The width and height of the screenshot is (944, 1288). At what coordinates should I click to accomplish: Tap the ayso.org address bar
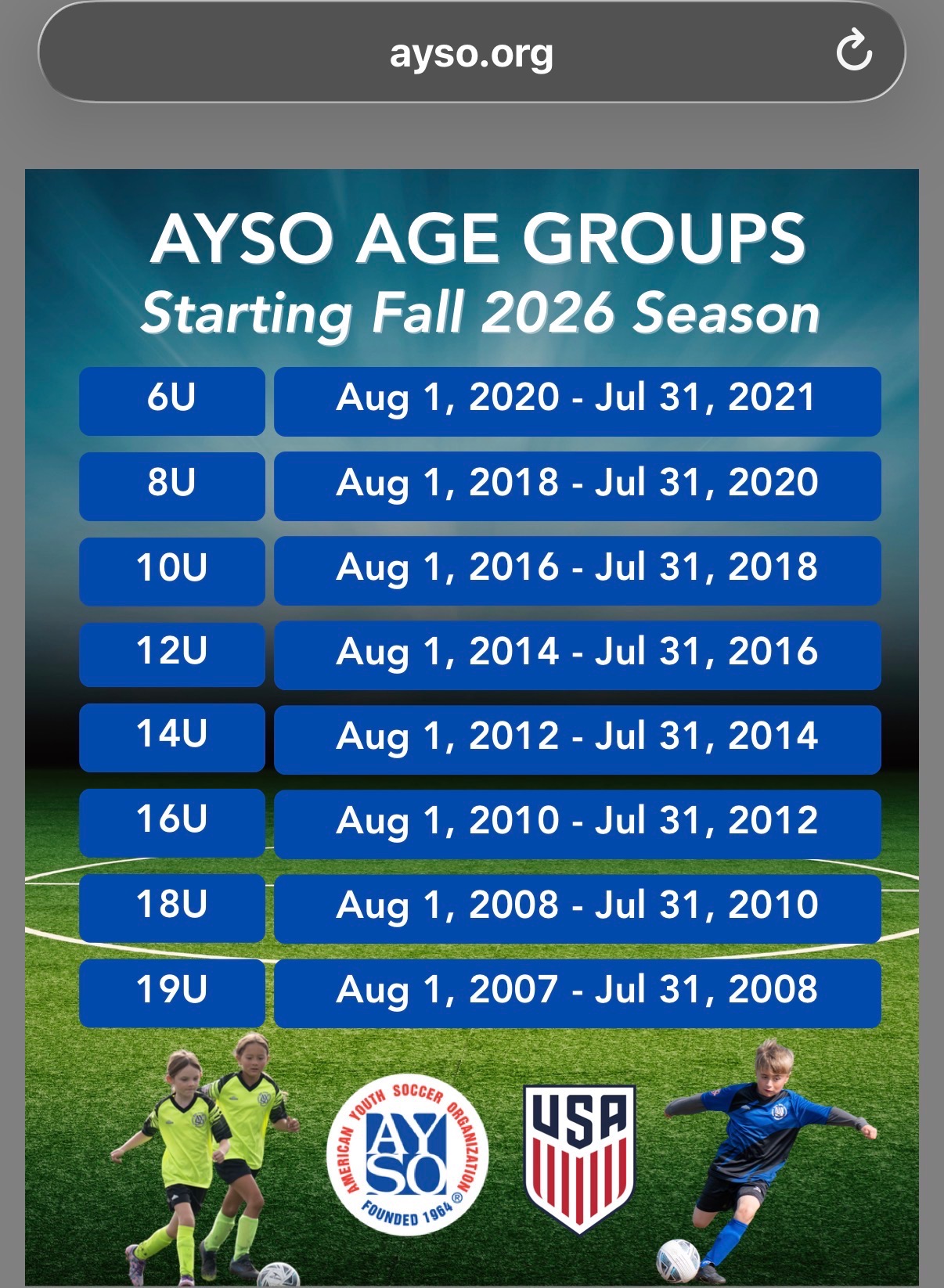click(471, 53)
